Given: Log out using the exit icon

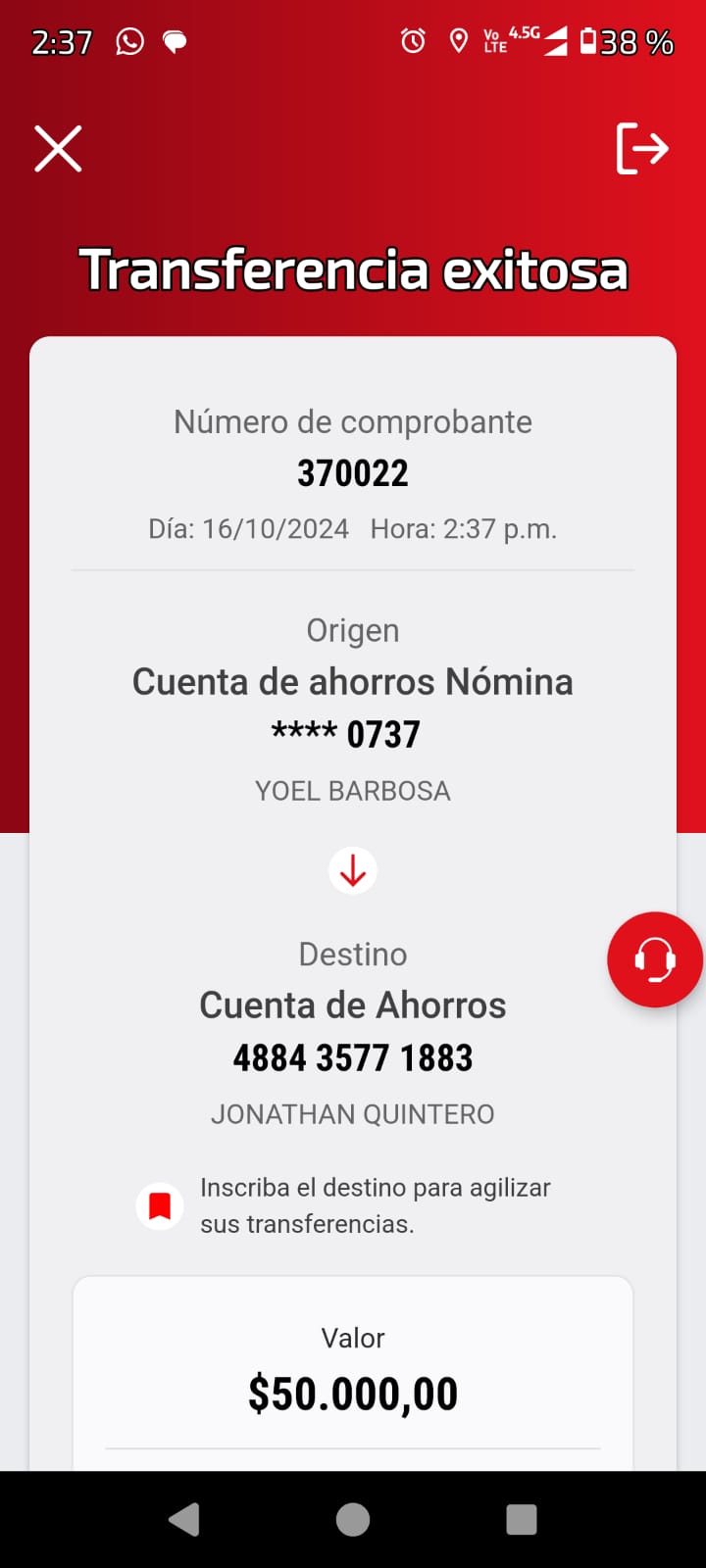Looking at the screenshot, I should (642, 149).
